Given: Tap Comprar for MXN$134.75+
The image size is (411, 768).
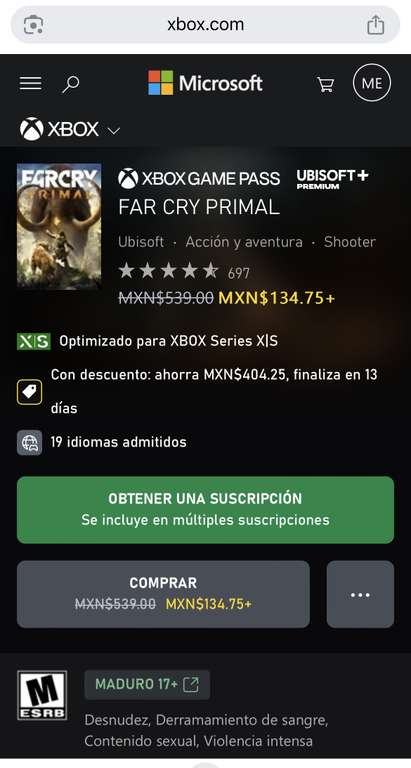Looking at the screenshot, I should coord(163,594).
